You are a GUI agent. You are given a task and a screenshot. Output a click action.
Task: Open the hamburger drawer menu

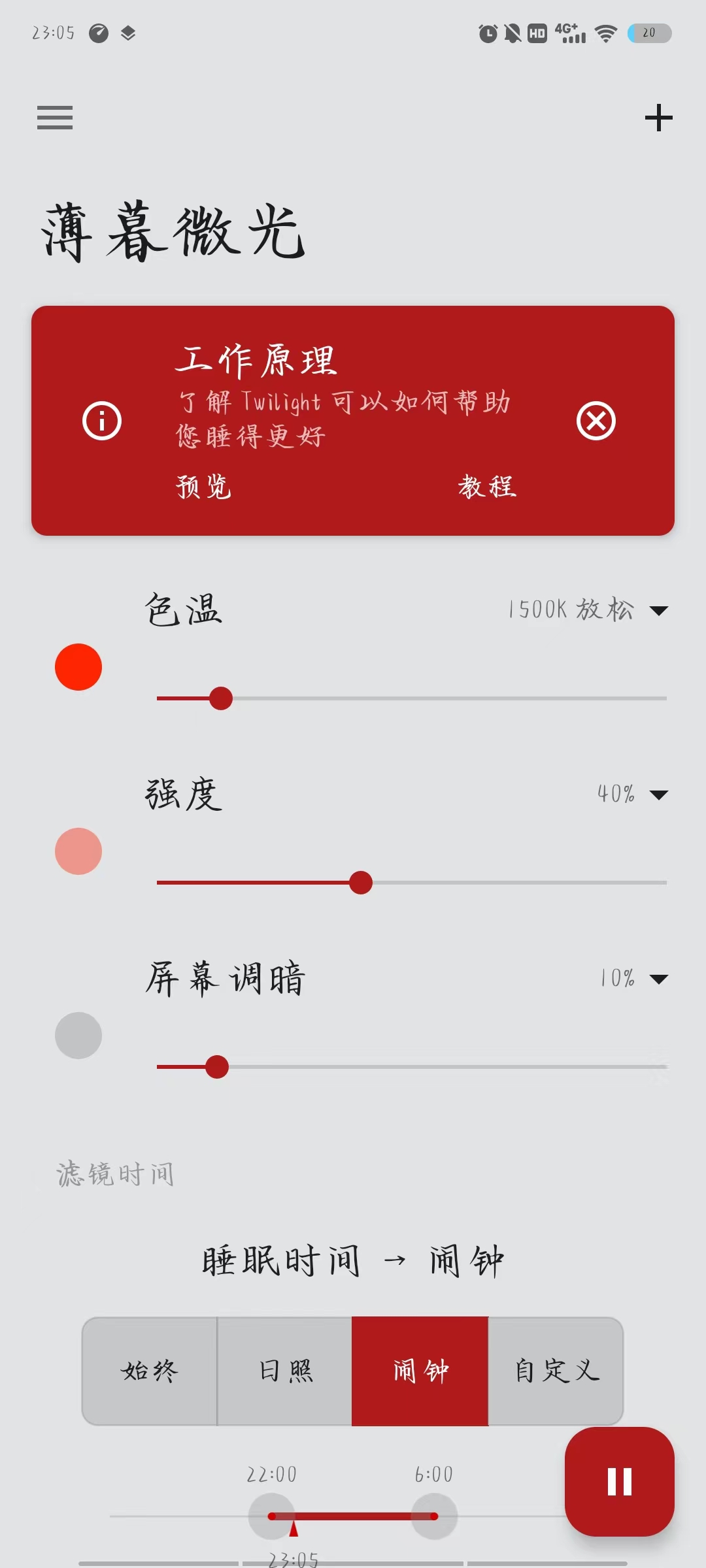pos(55,118)
